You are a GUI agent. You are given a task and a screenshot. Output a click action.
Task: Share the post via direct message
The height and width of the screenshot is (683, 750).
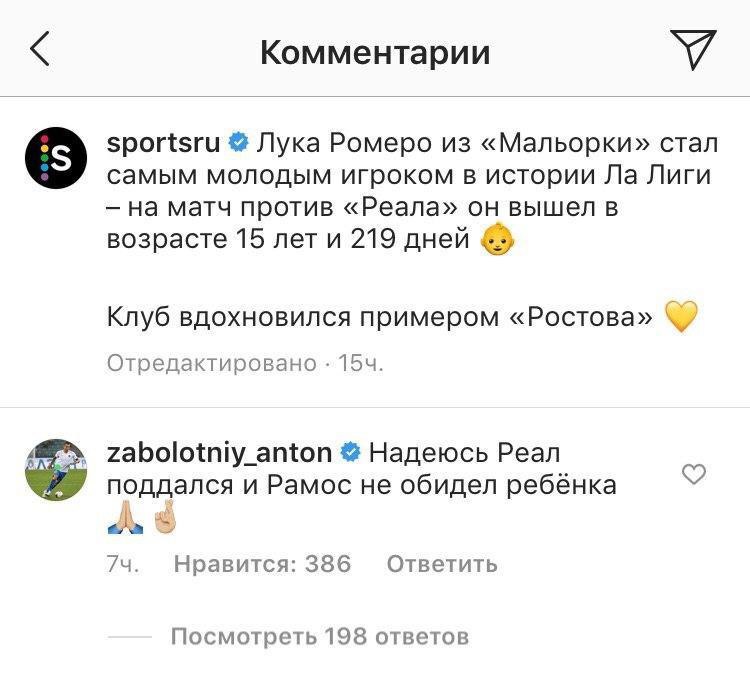point(692,49)
